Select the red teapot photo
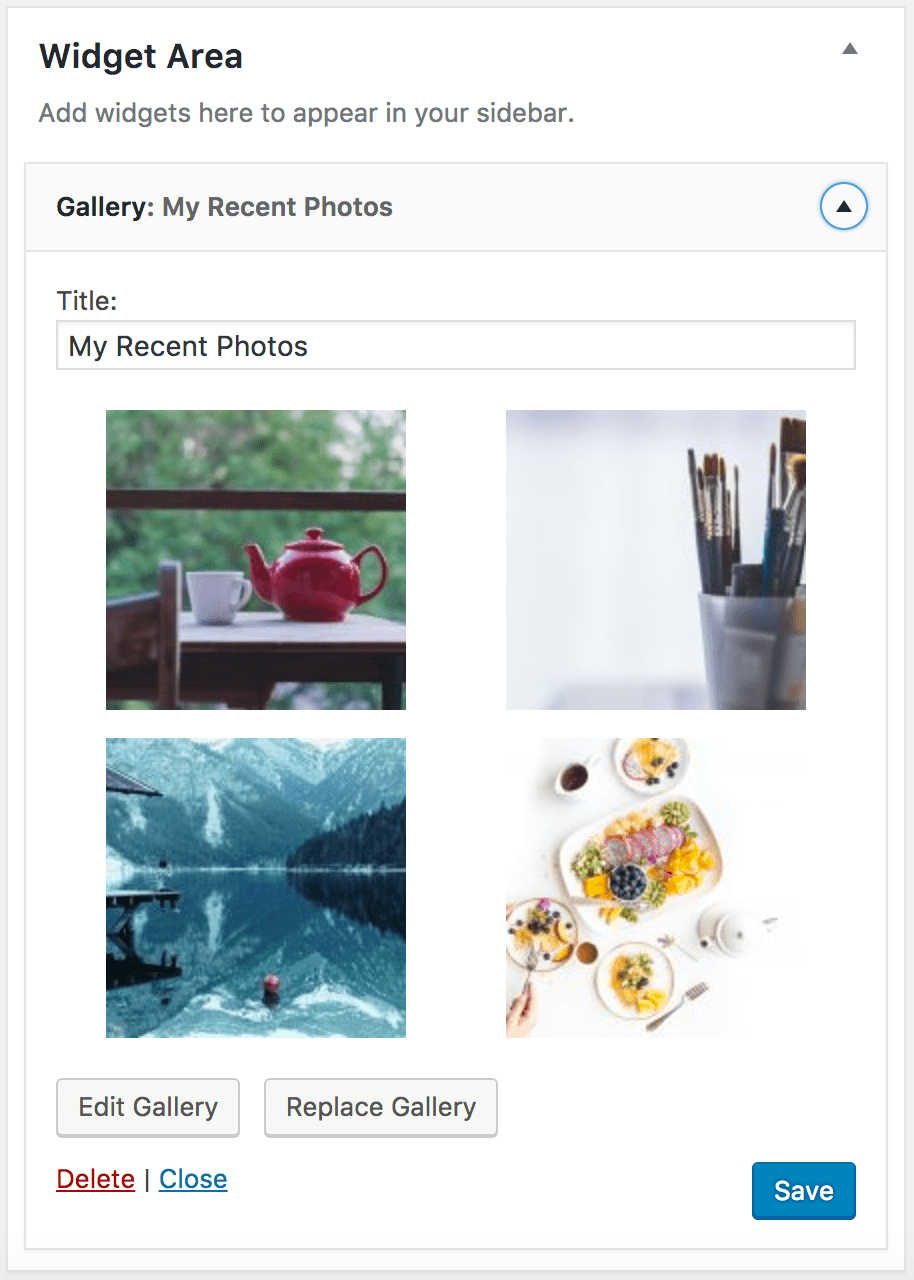This screenshot has width=914, height=1280. click(x=256, y=560)
